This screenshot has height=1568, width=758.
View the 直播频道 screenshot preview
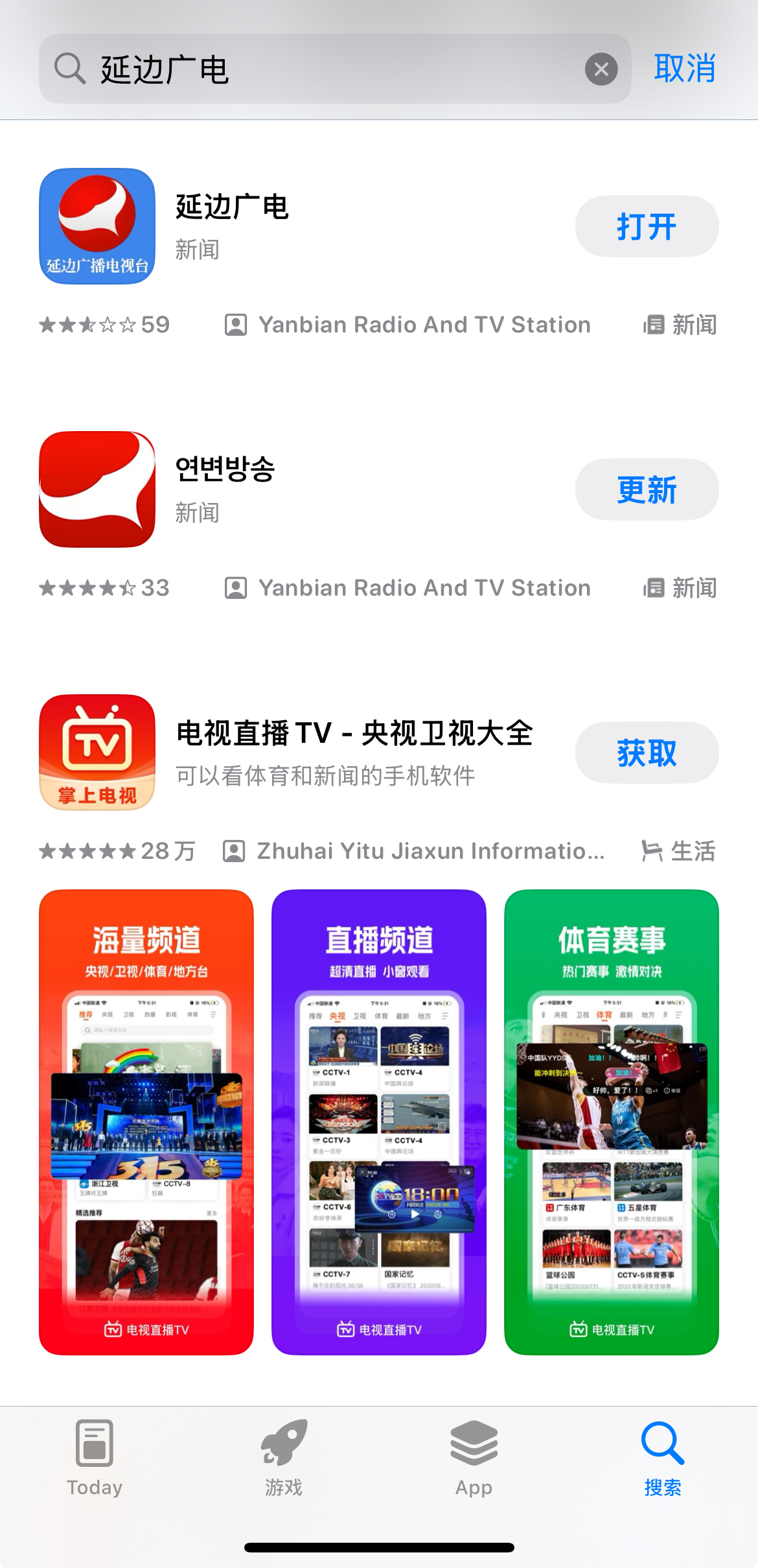click(379, 1121)
